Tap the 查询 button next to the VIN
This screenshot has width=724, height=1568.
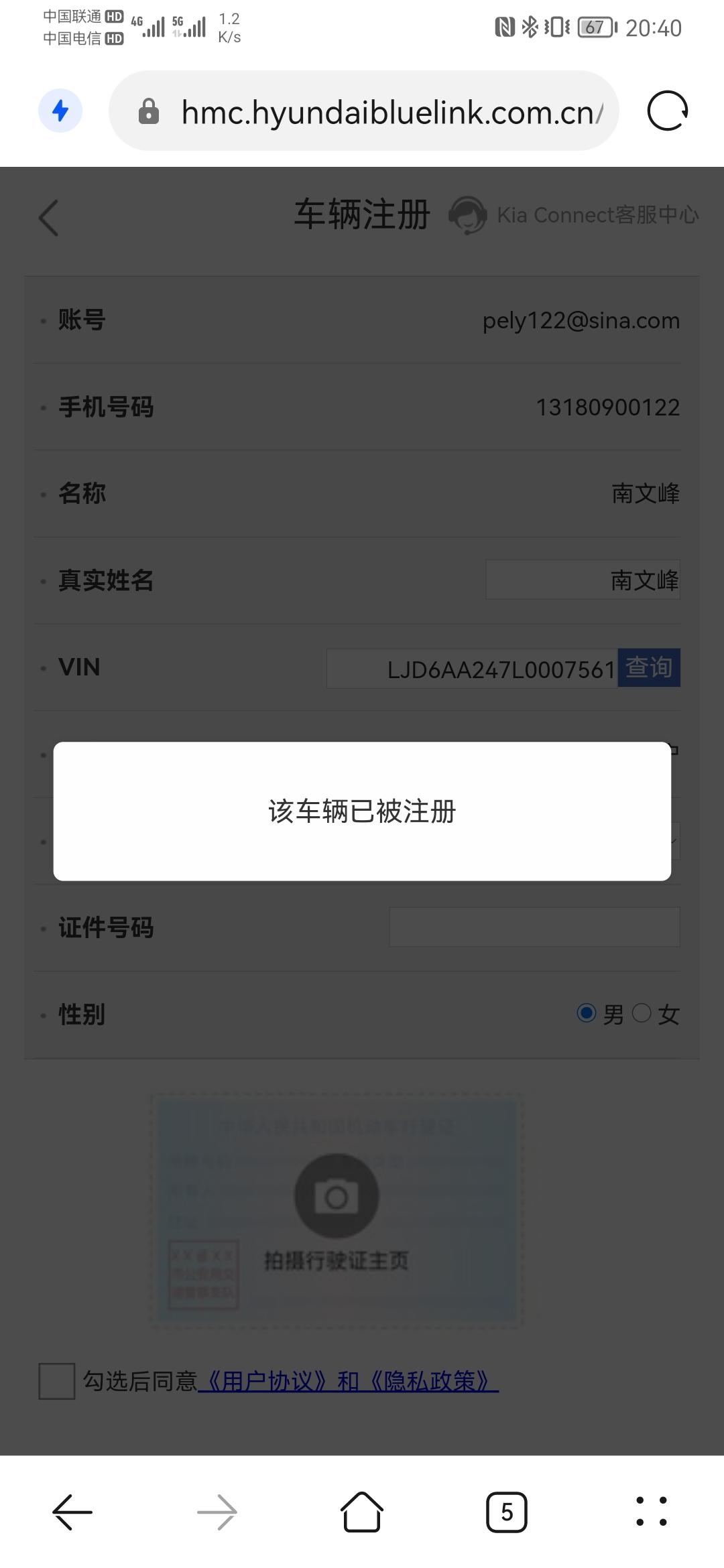648,667
